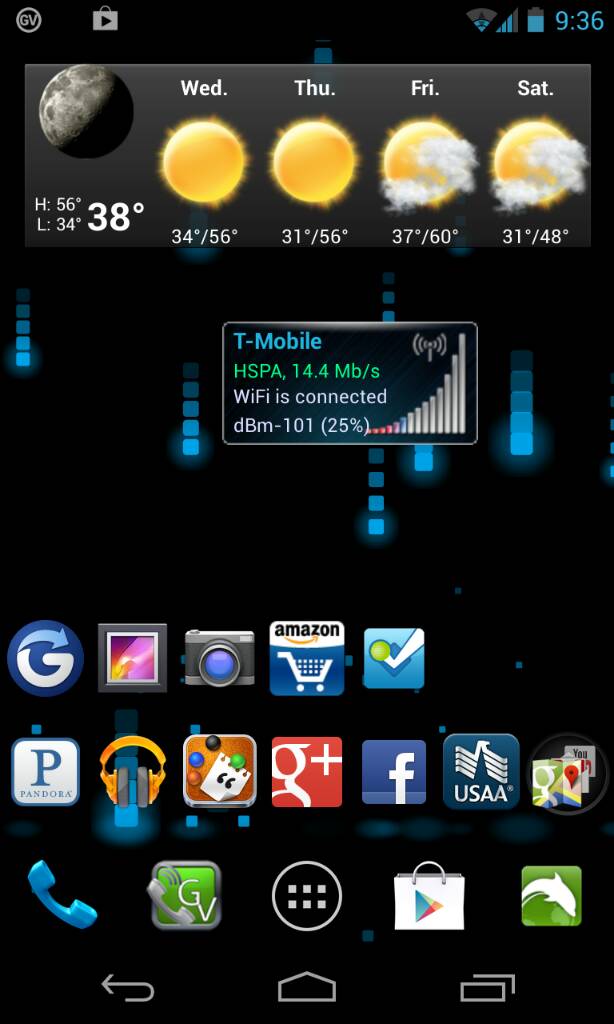Open the weather forecast widget
614x1024 pixels.
point(307,156)
